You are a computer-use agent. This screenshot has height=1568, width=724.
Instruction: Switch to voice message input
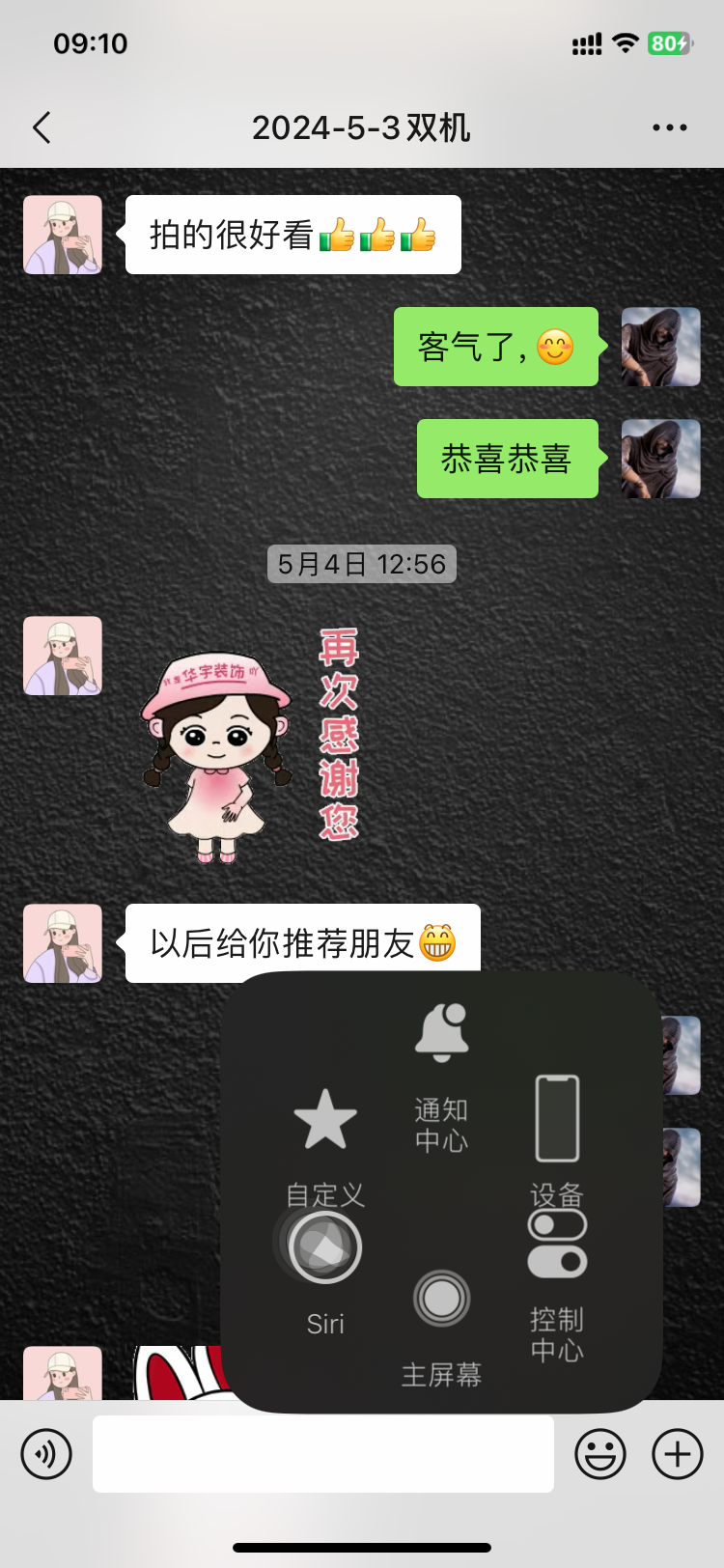[x=46, y=1454]
